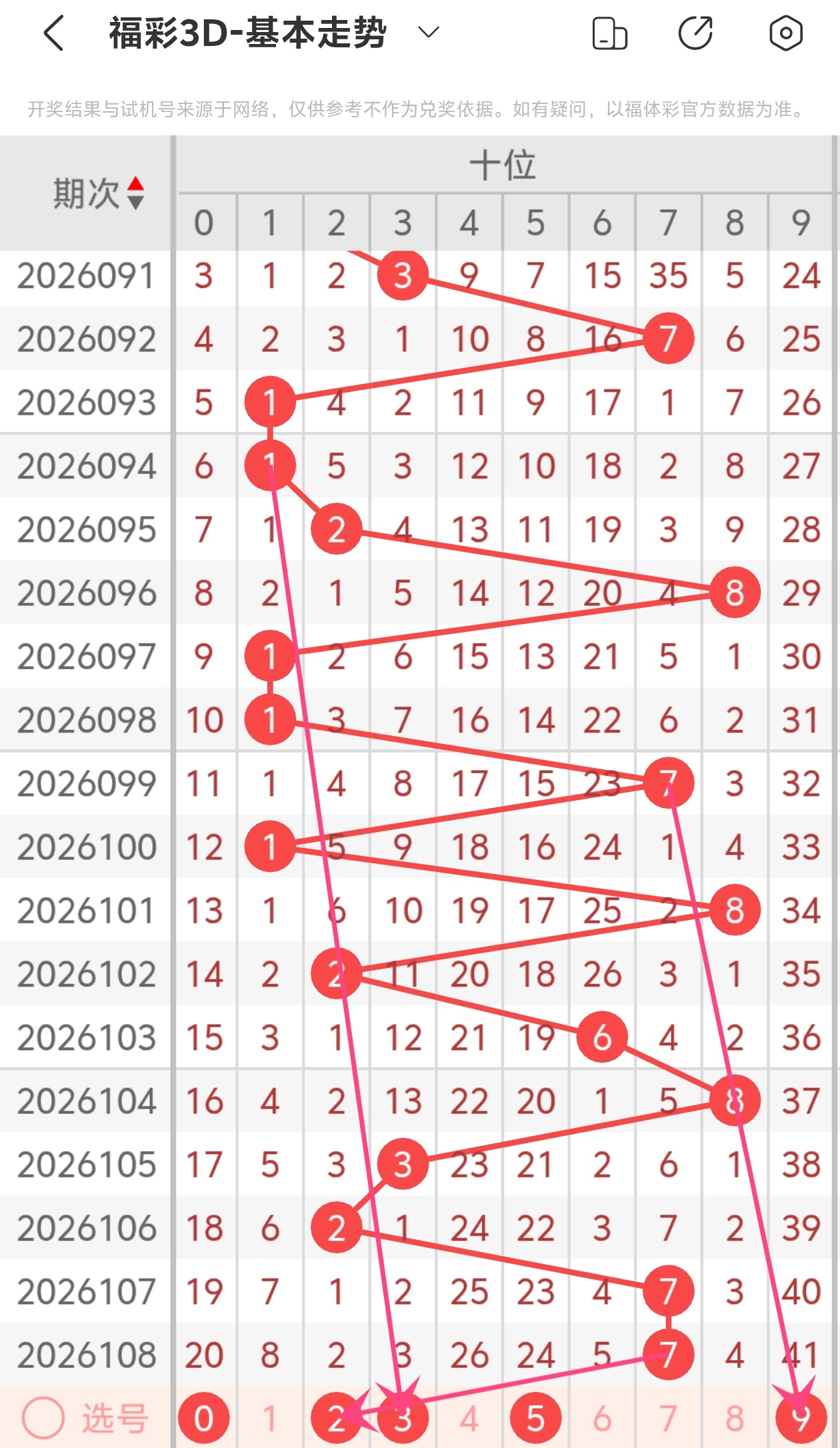Select number 8 in the 选号 row
The width and height of the screenshot is (840, 1448).
click(x=735, y=1418)
